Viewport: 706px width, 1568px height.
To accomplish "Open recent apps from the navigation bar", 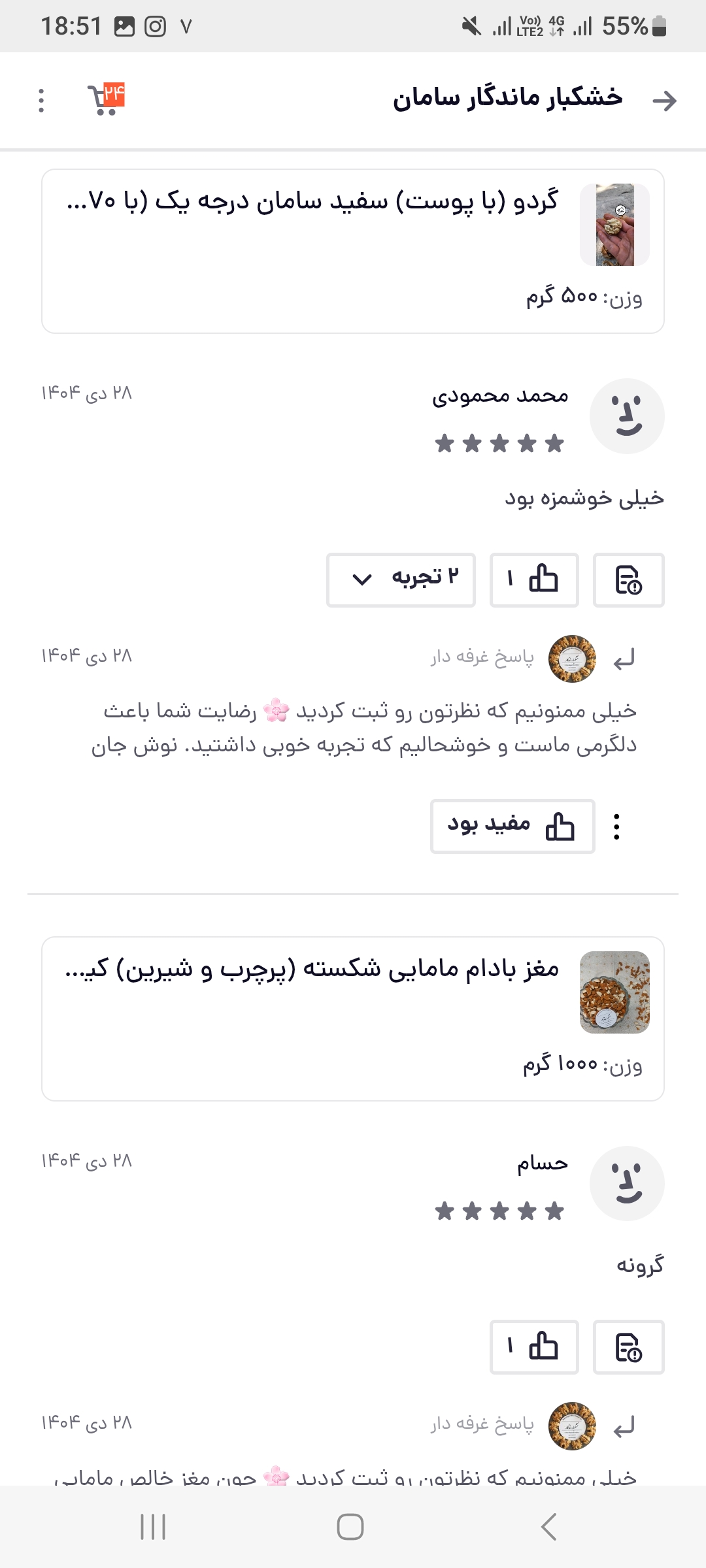I will 153,1527.
